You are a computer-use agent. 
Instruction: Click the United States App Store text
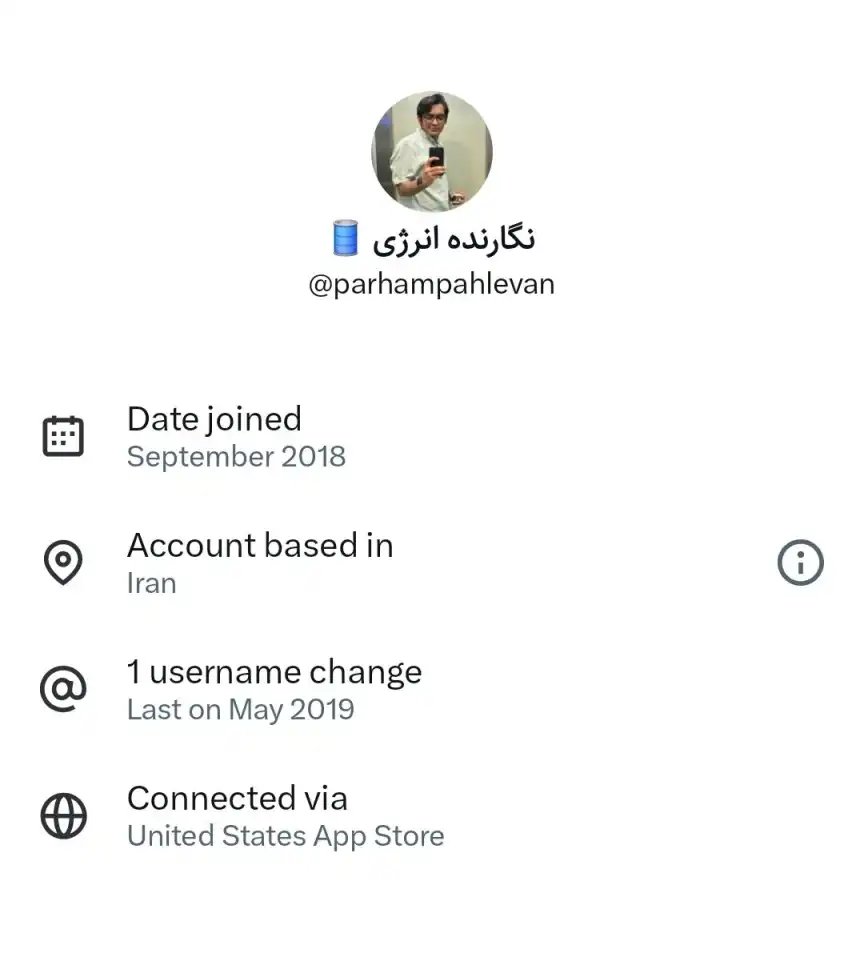285,836
